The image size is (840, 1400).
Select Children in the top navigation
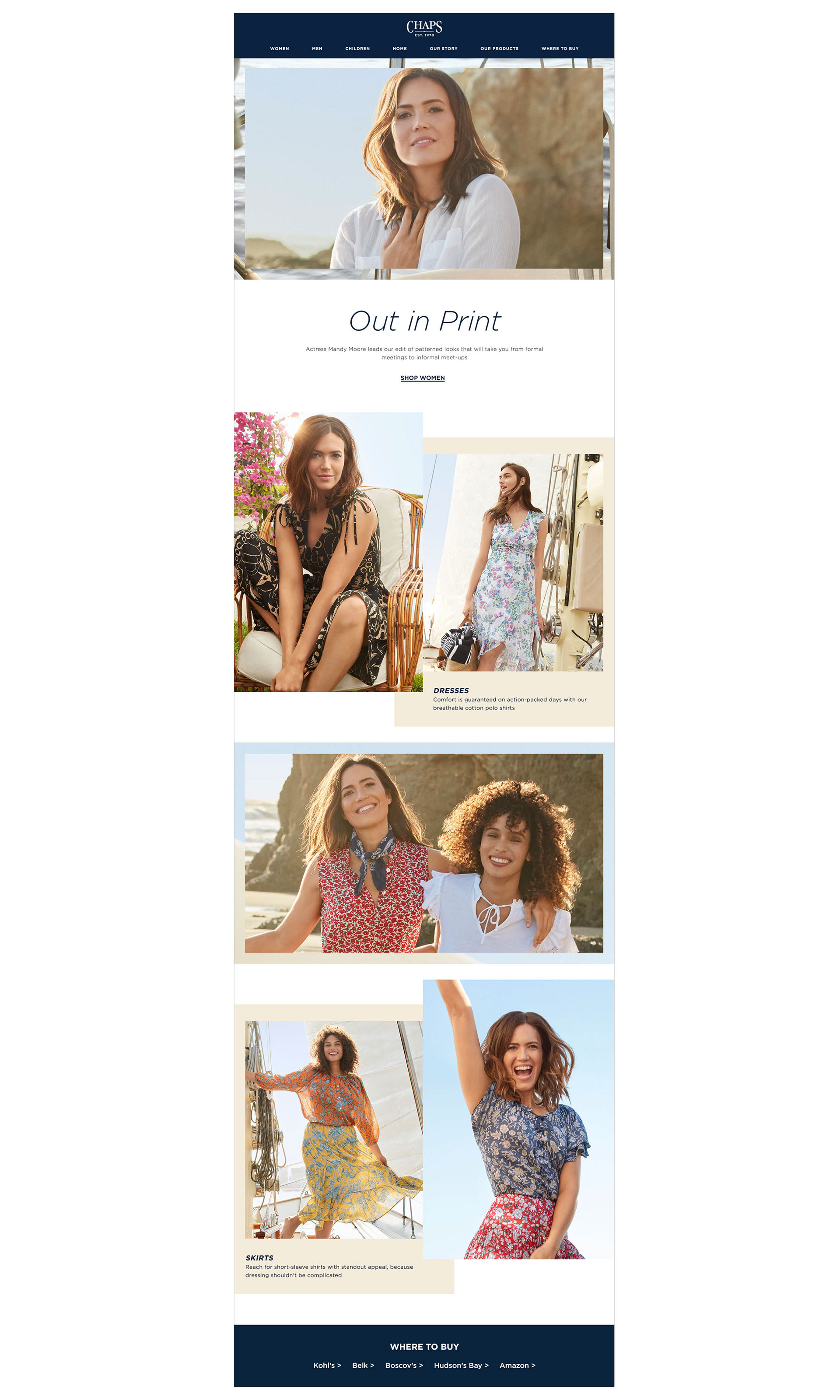pos(357,49)
